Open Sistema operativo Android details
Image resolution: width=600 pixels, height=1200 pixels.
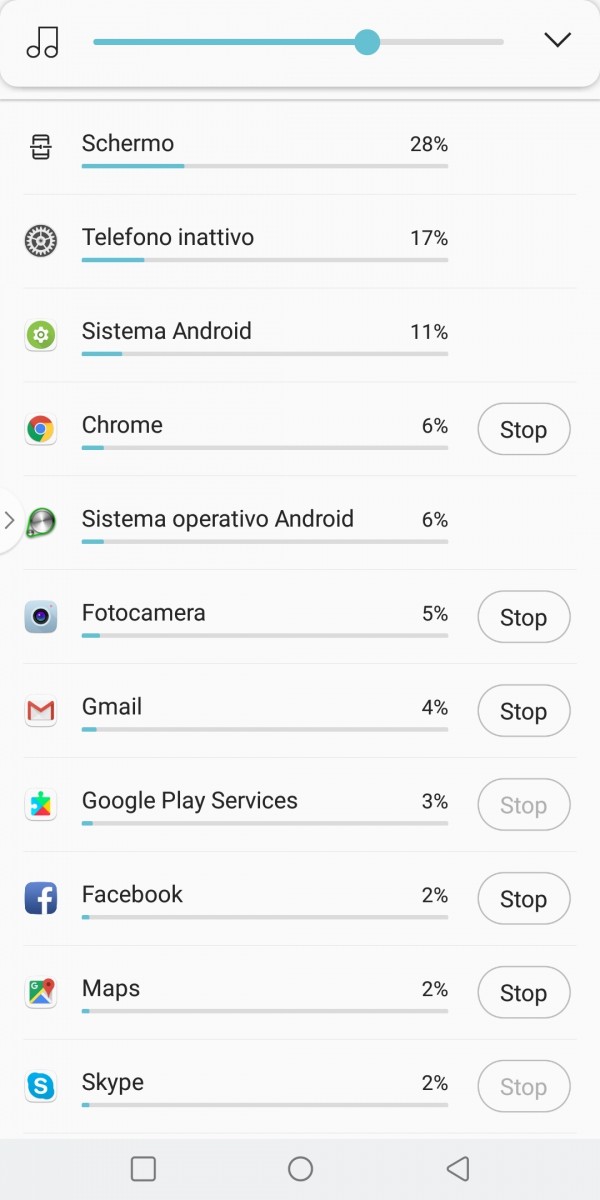point(299,524)
